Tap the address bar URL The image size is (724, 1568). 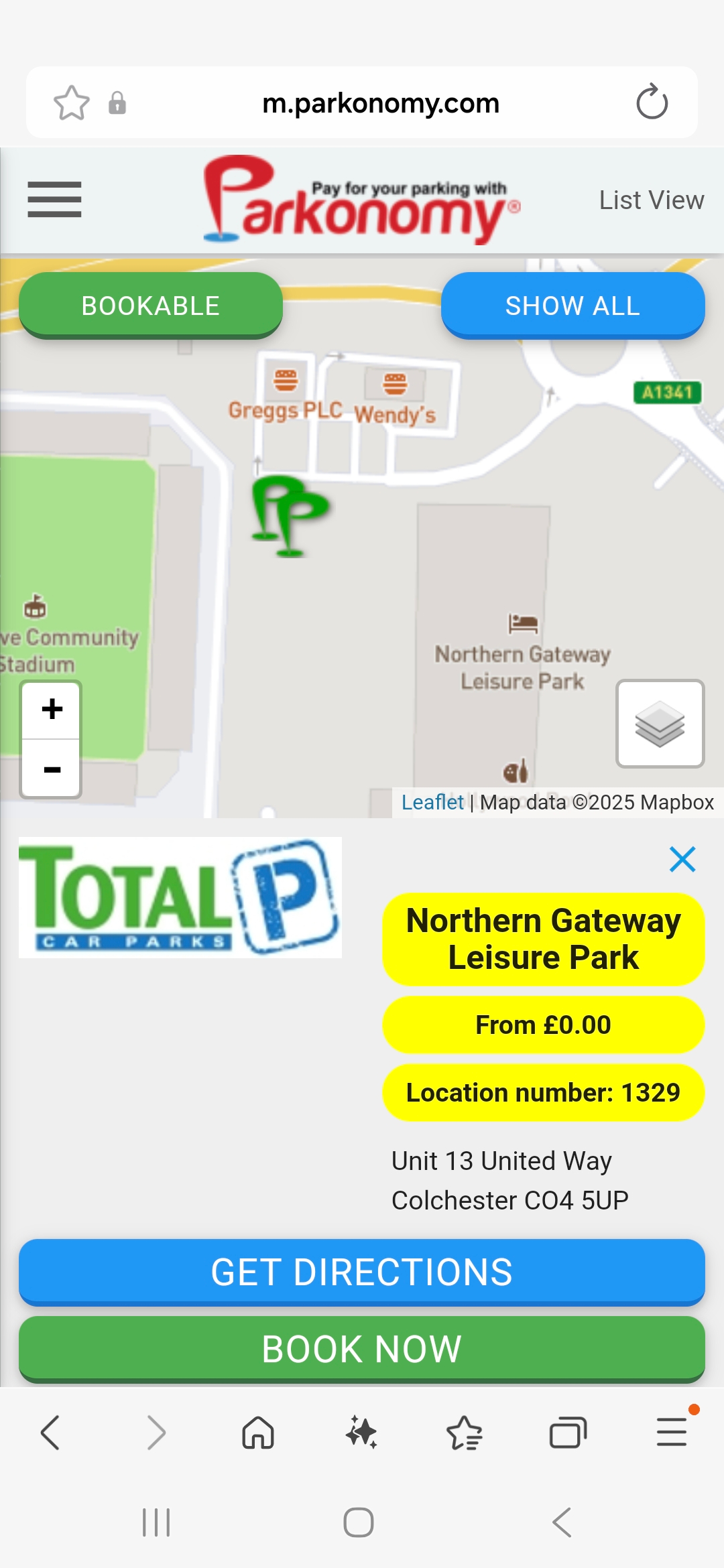pyautogui.click(x=380, y=103)
